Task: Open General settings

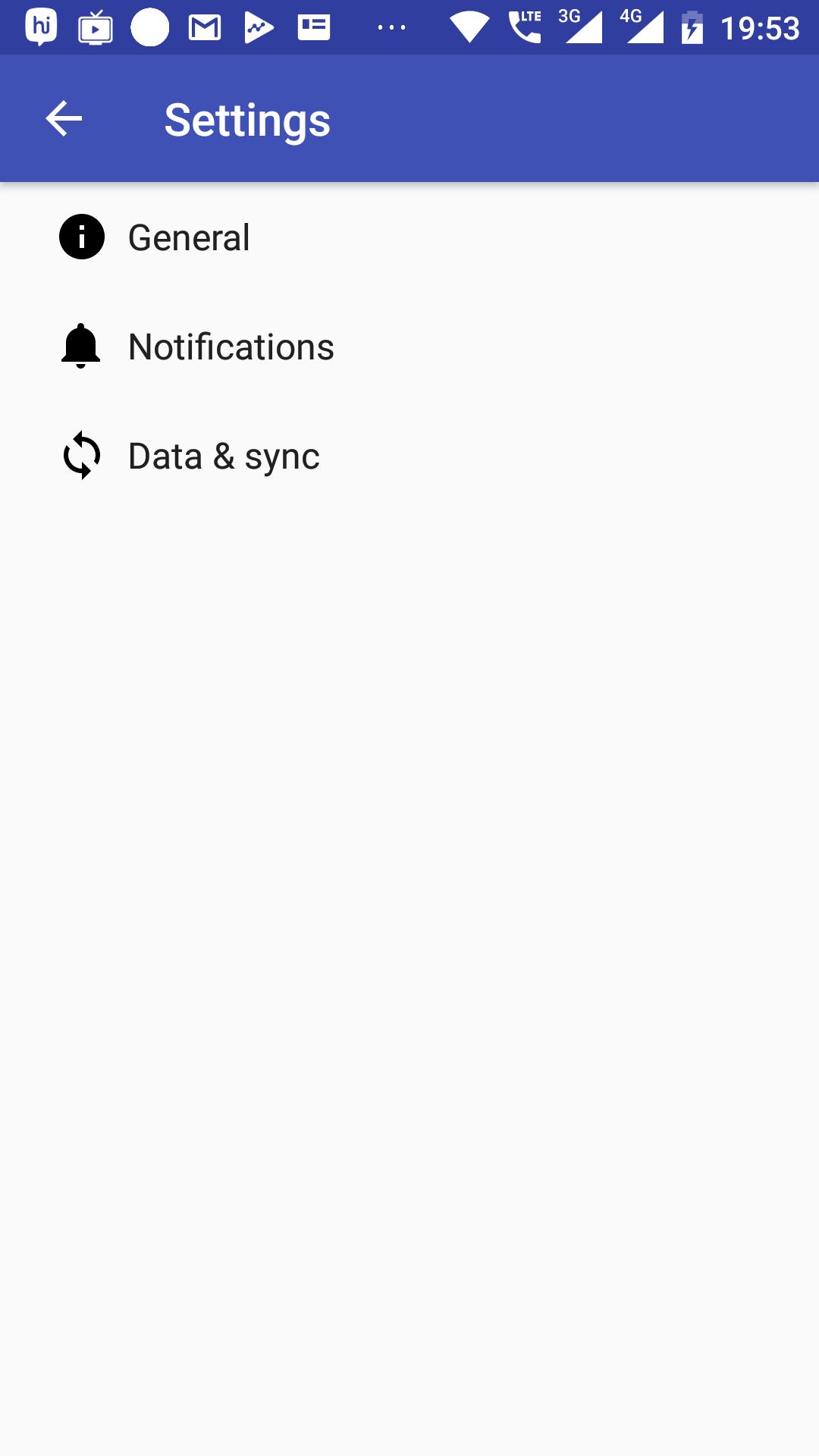Action: coord(190,237)
